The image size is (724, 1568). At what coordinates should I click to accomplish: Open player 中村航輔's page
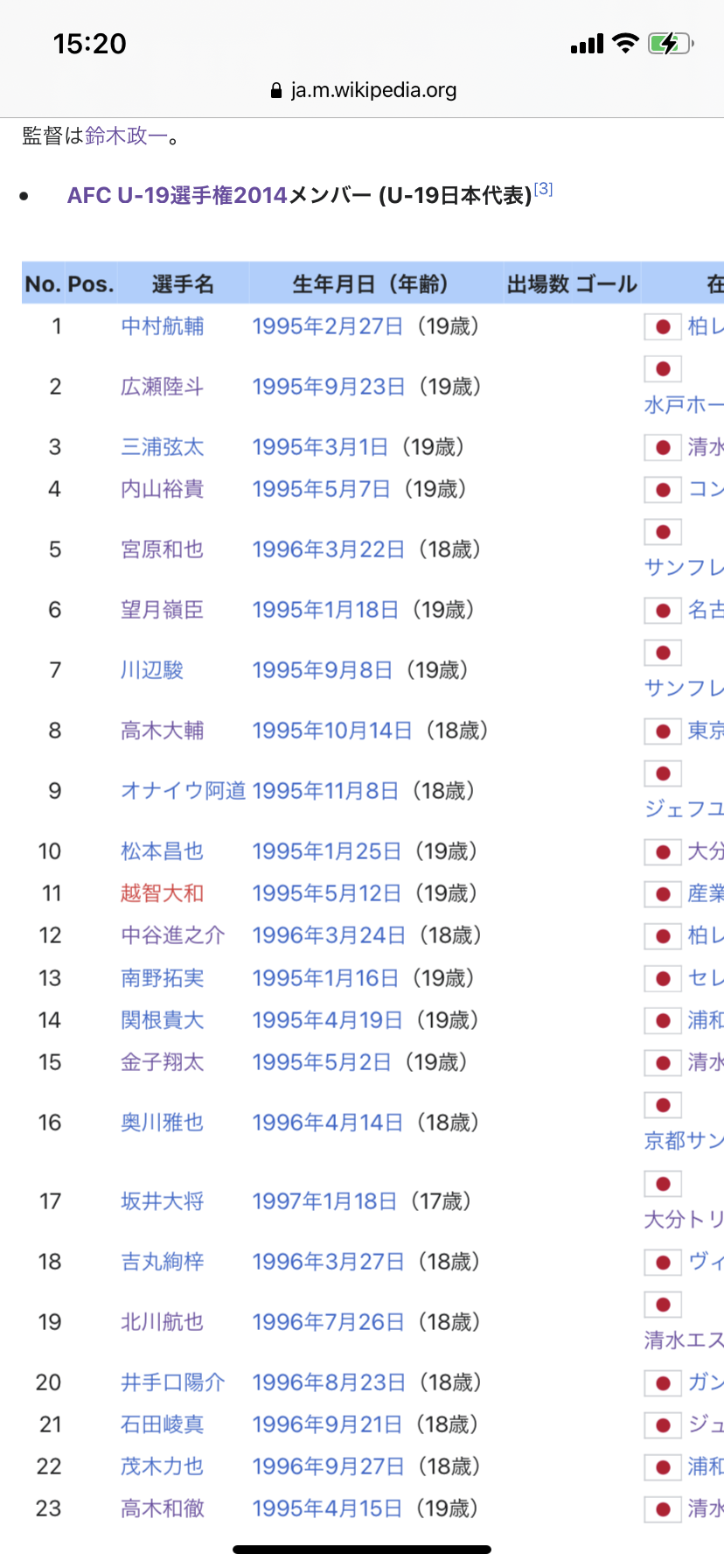[163, 326]
